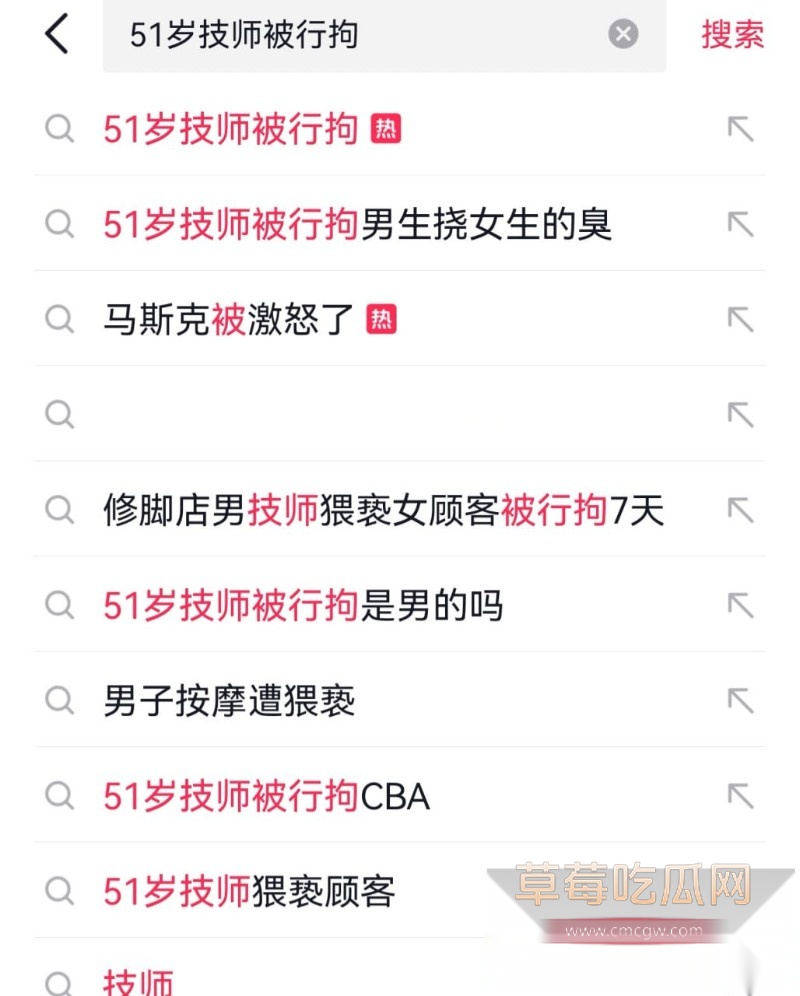Tap the magnifier icon next to 技师

[x=59, y=984]
